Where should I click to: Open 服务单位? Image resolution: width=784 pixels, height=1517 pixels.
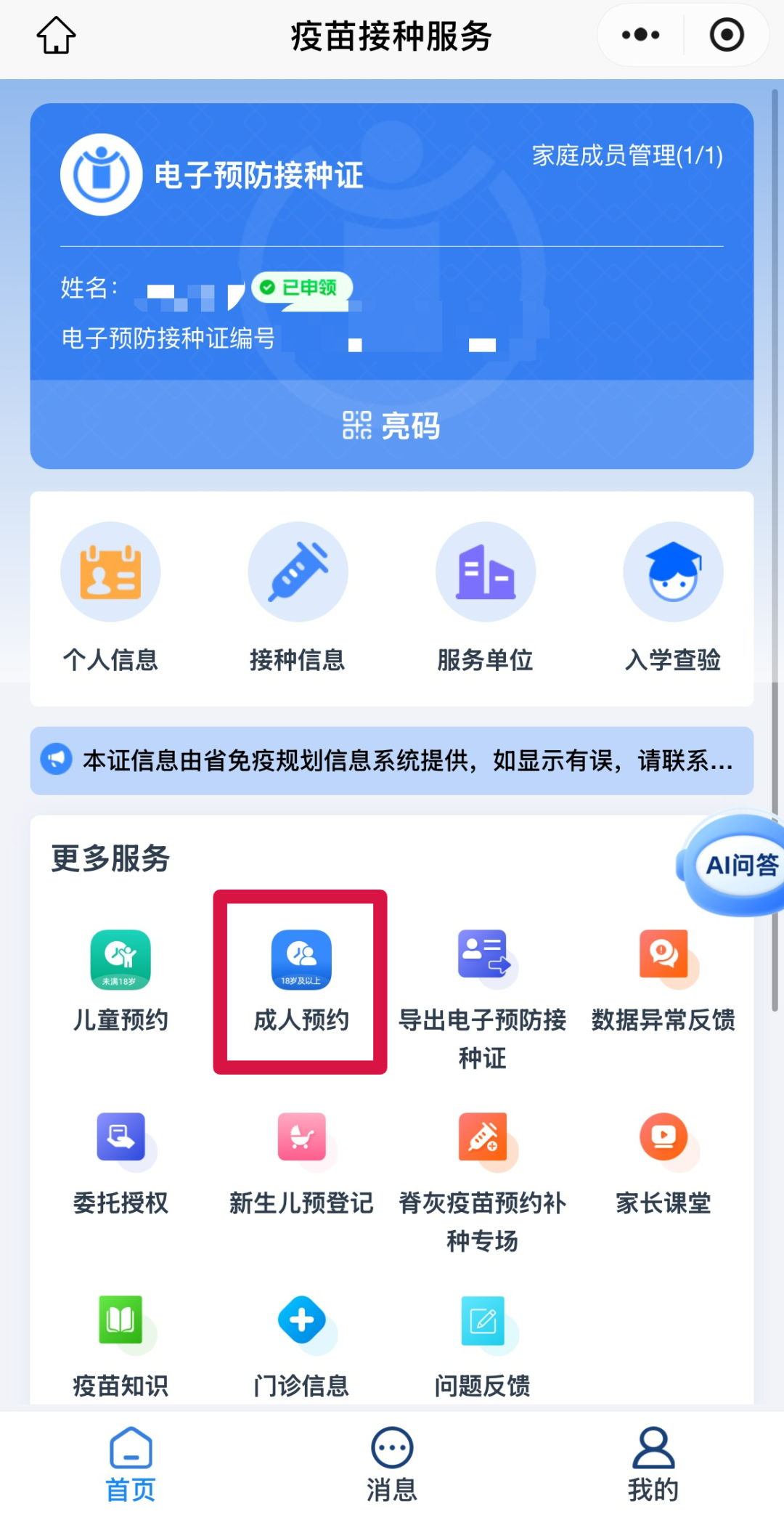tap(485, 597)
